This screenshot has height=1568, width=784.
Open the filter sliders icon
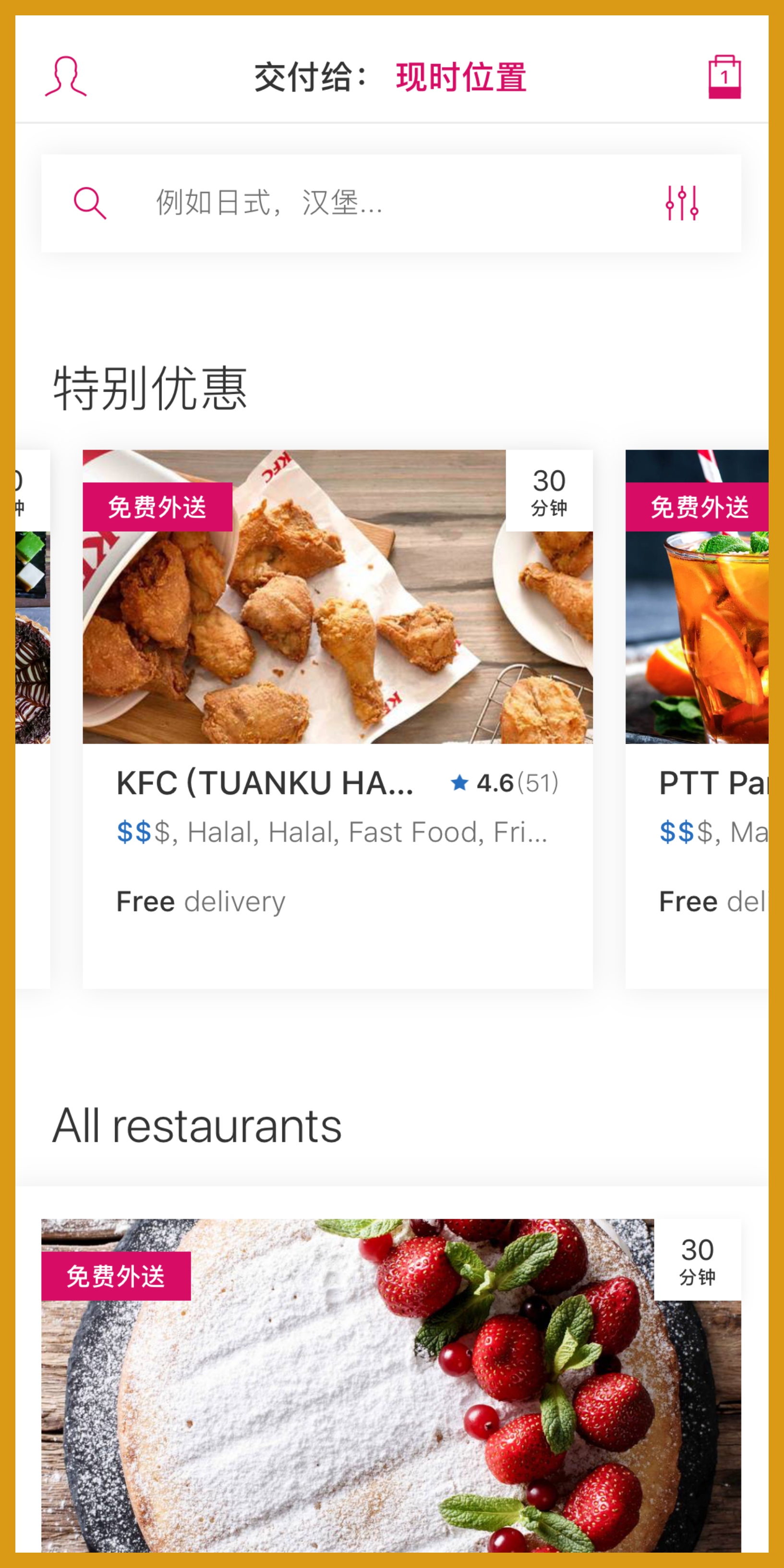tap(682, 203)
